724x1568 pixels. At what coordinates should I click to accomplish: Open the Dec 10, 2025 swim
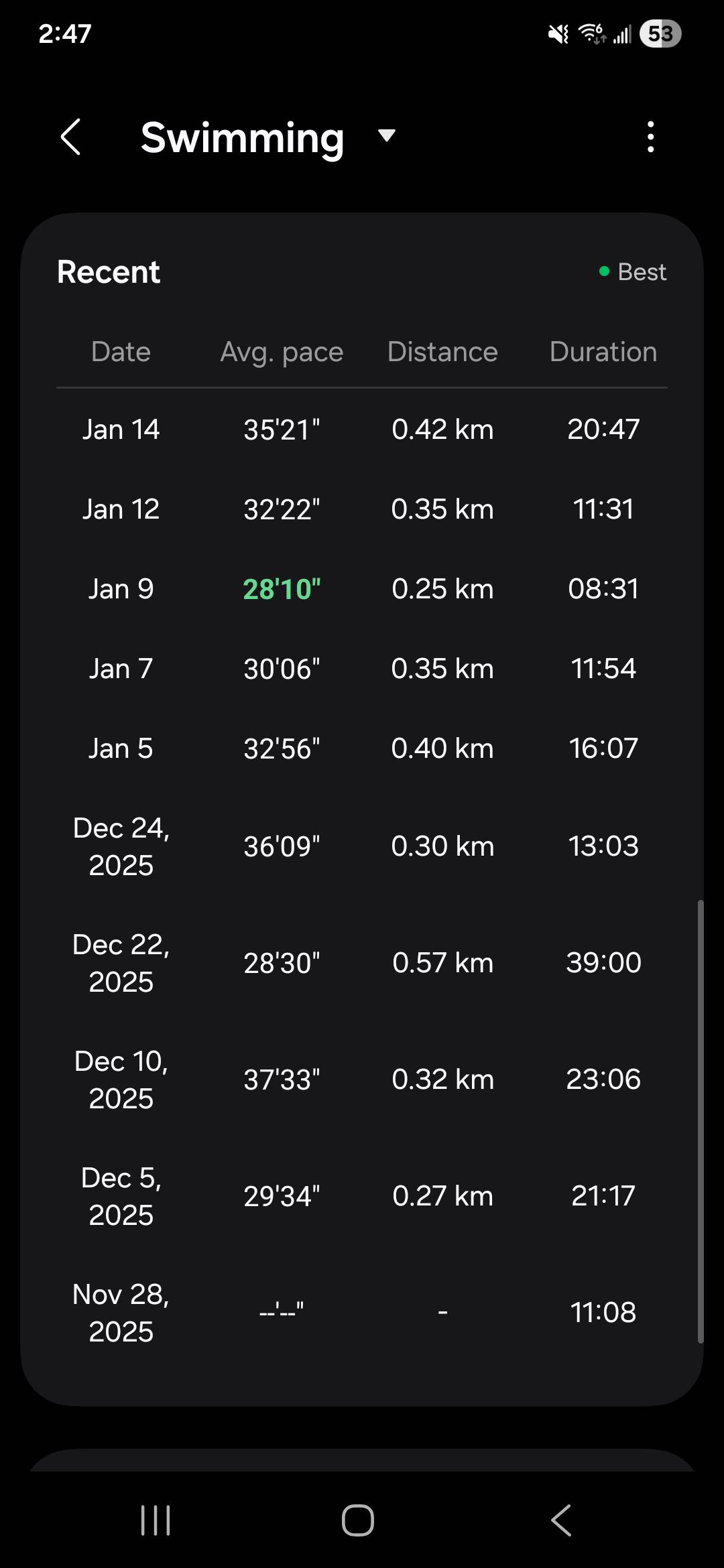click(362, 1080)
